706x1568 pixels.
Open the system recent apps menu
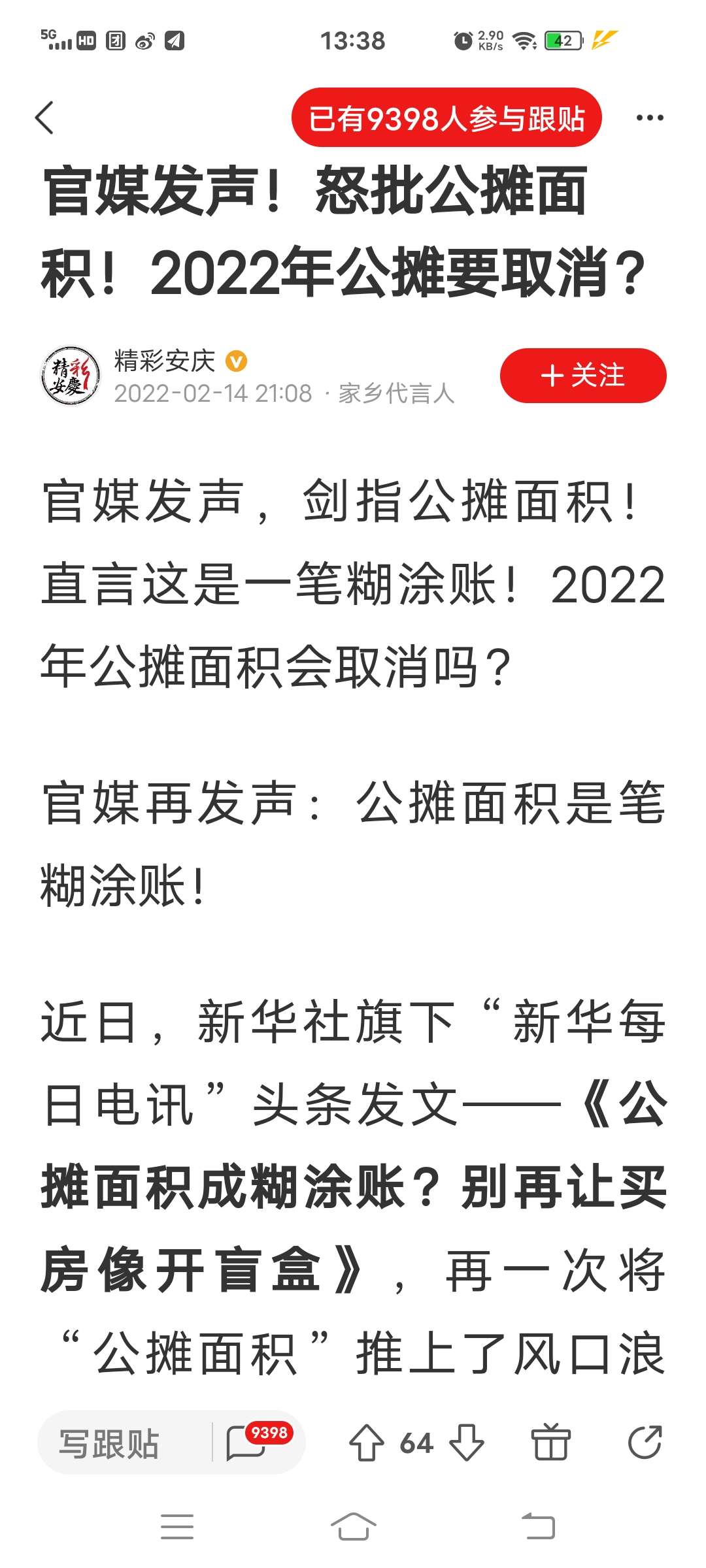click(177, 1527)
